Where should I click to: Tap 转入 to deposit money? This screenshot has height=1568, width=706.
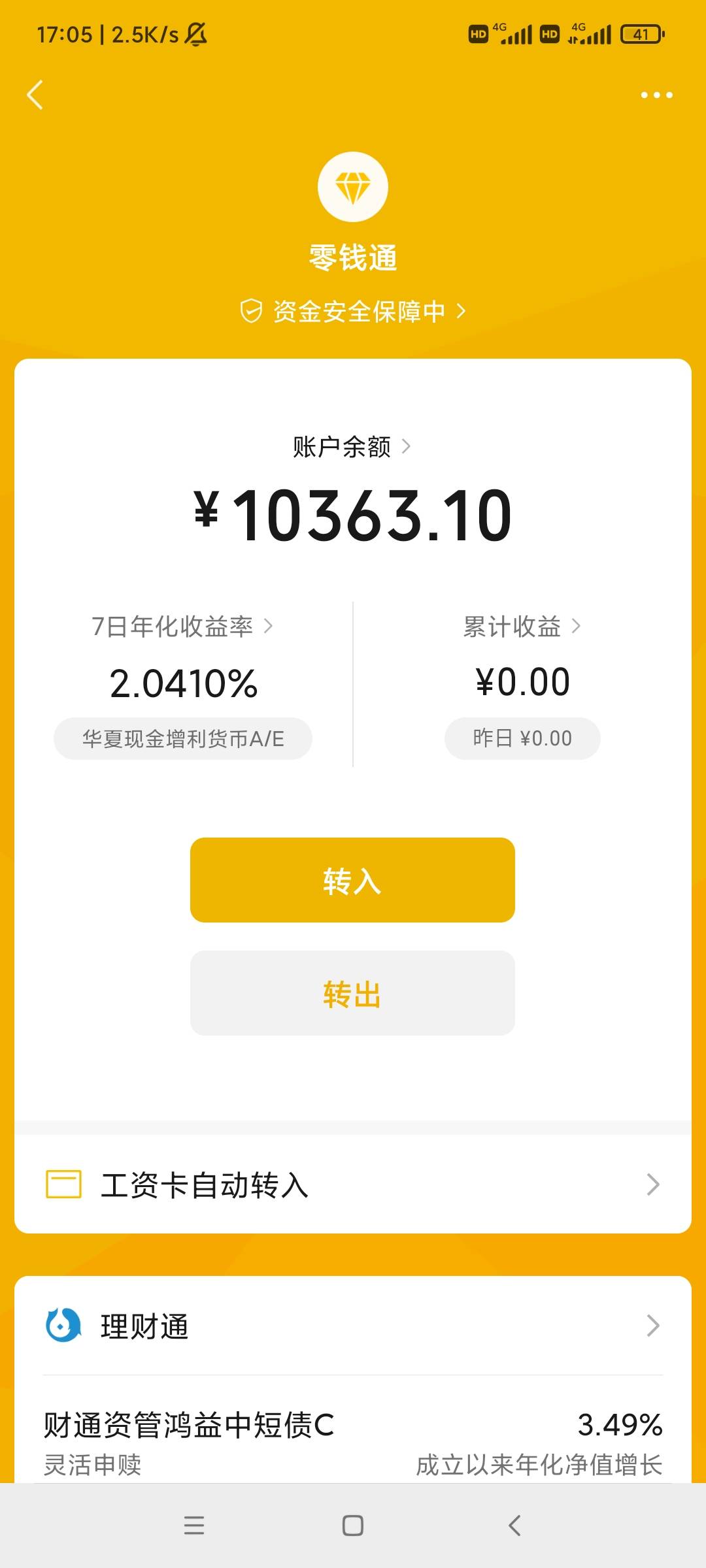352,880
